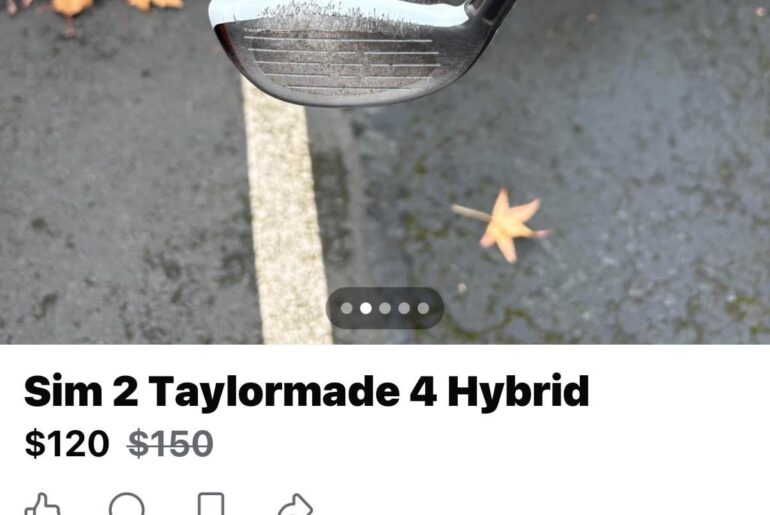Share the listing using the arrow icon

(x=295, y=505)
